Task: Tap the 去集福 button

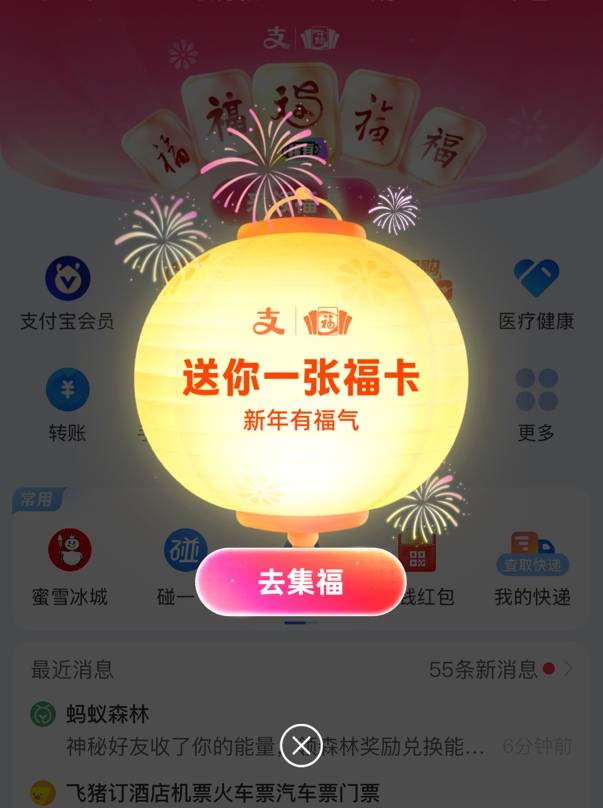Action: (x=300, y=583)
